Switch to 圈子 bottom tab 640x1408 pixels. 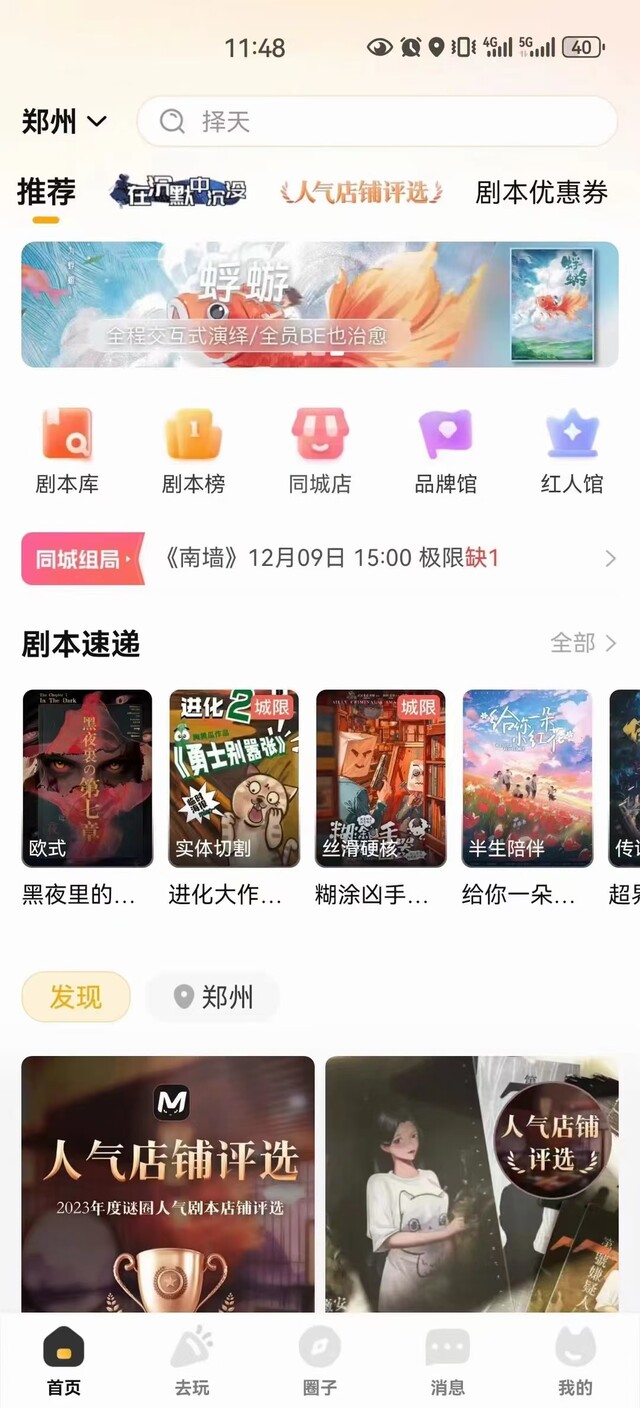pos(320,1360)
